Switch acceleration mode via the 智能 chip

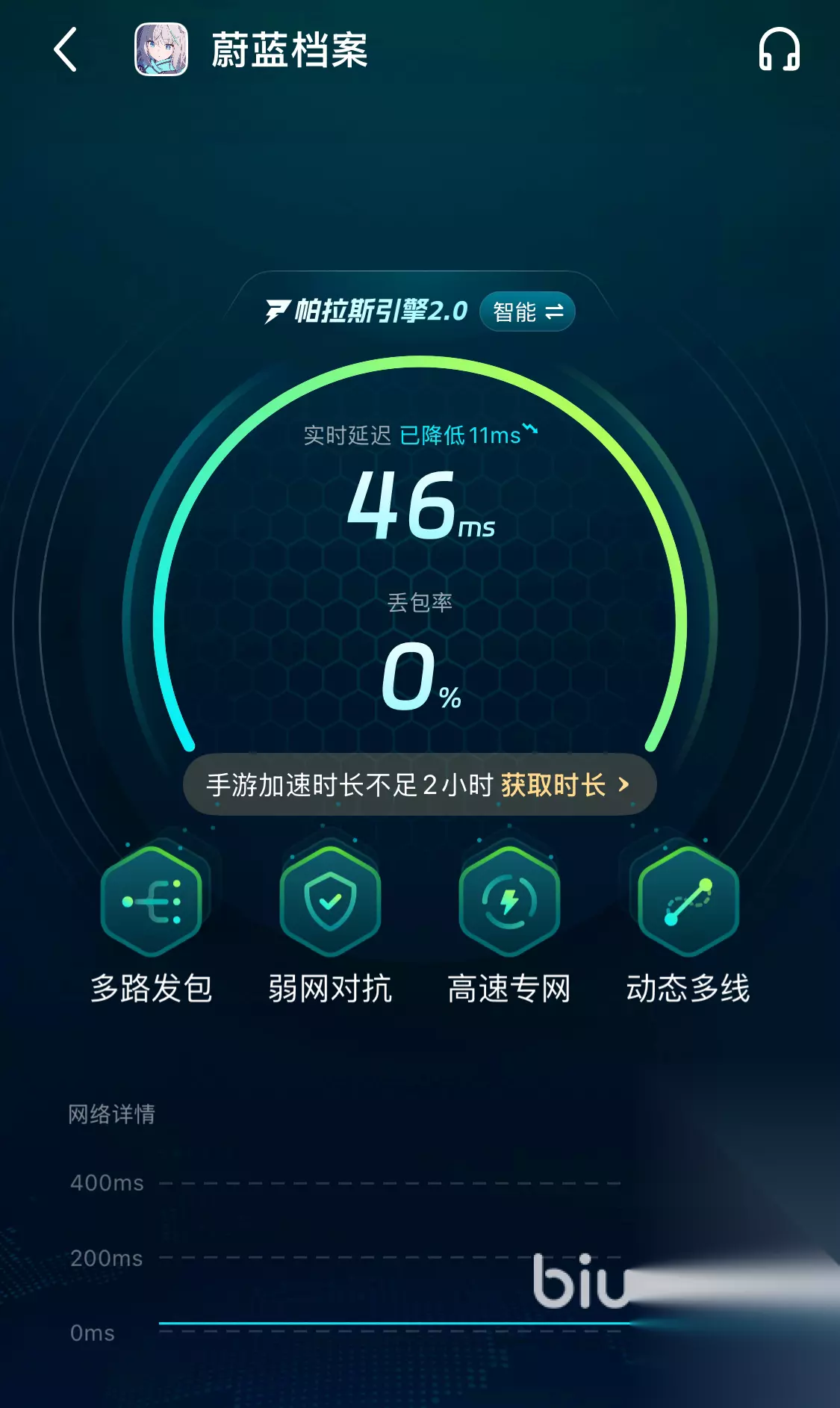[527, 311]
